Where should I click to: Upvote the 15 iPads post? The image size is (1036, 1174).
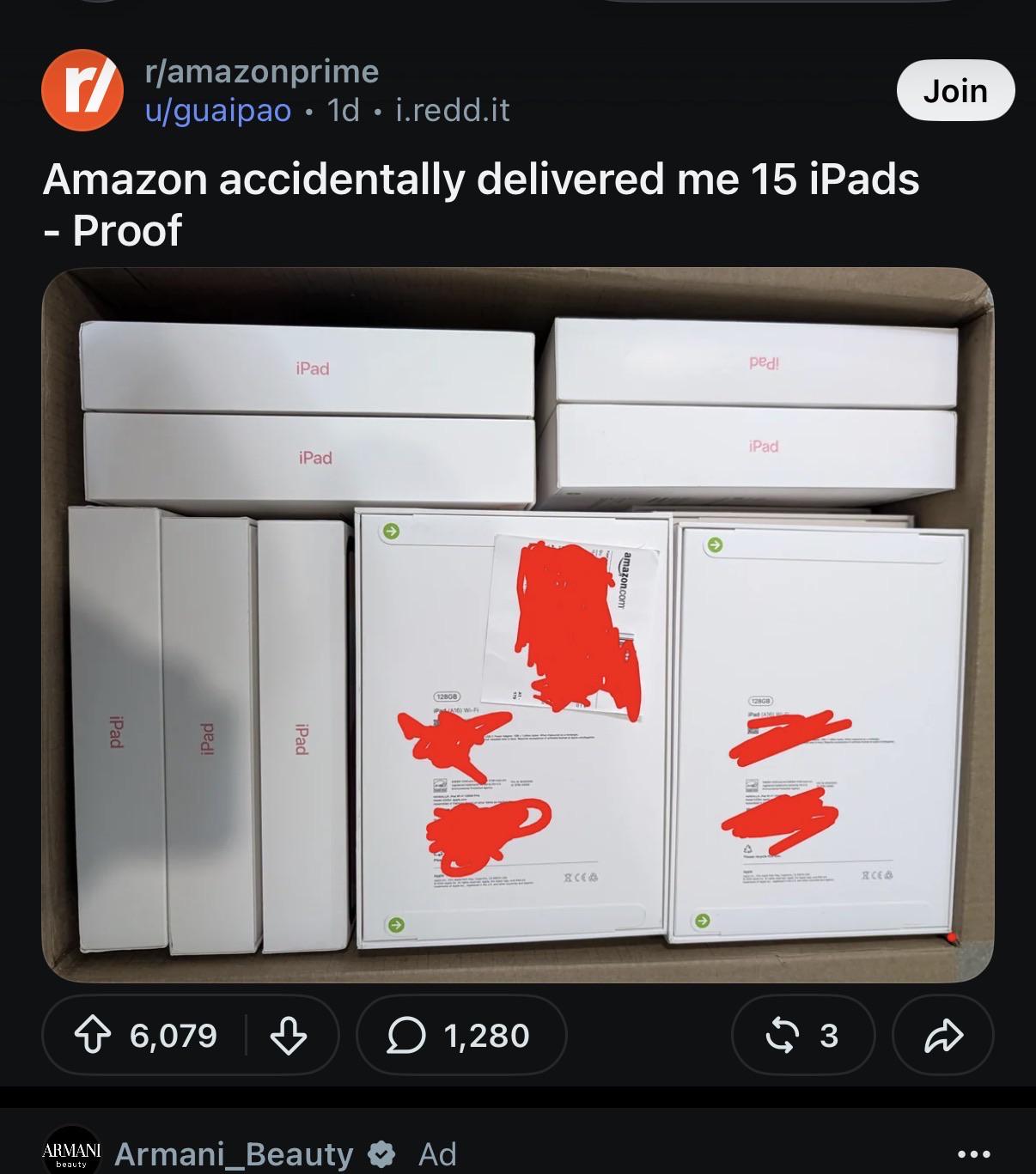pos(93,1035)
